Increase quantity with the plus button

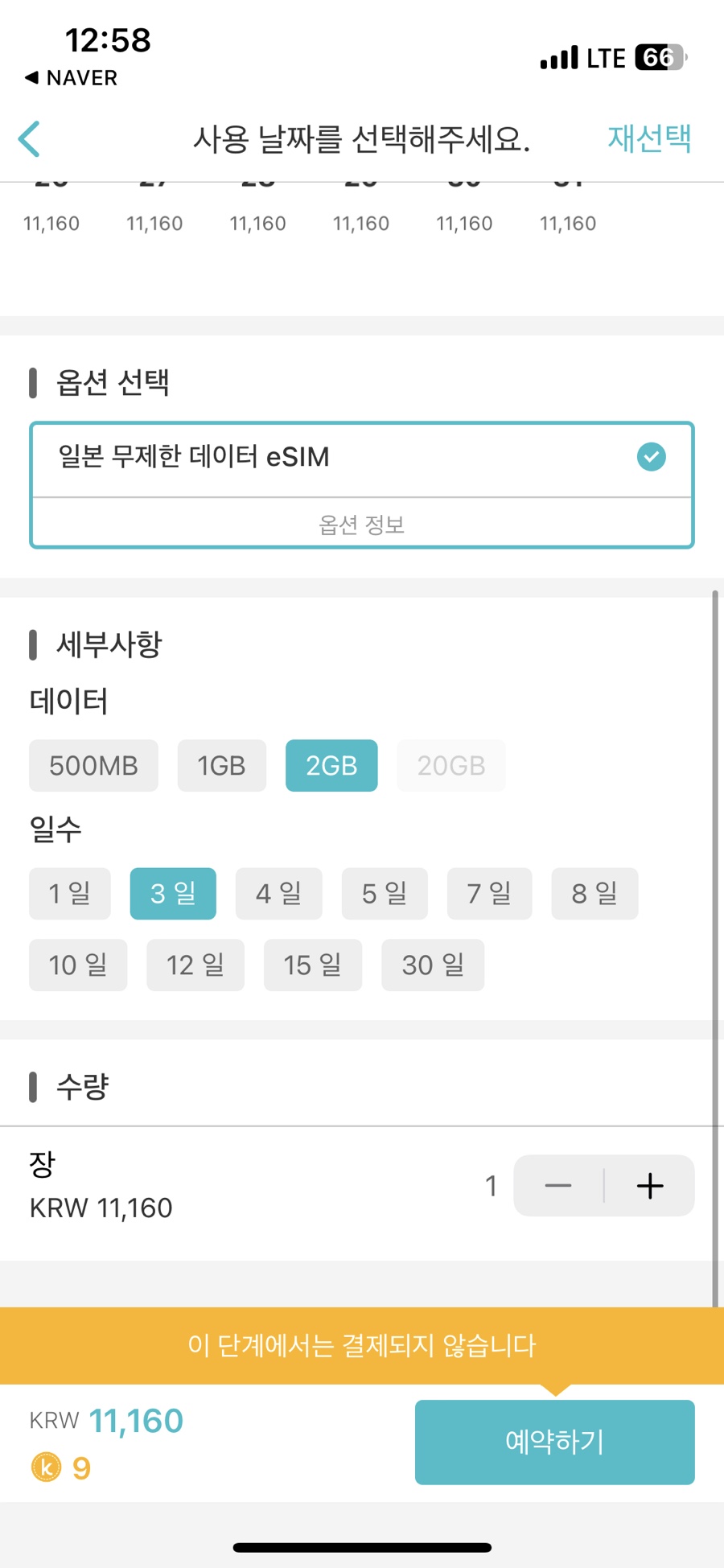click(x=650, y=1186)
